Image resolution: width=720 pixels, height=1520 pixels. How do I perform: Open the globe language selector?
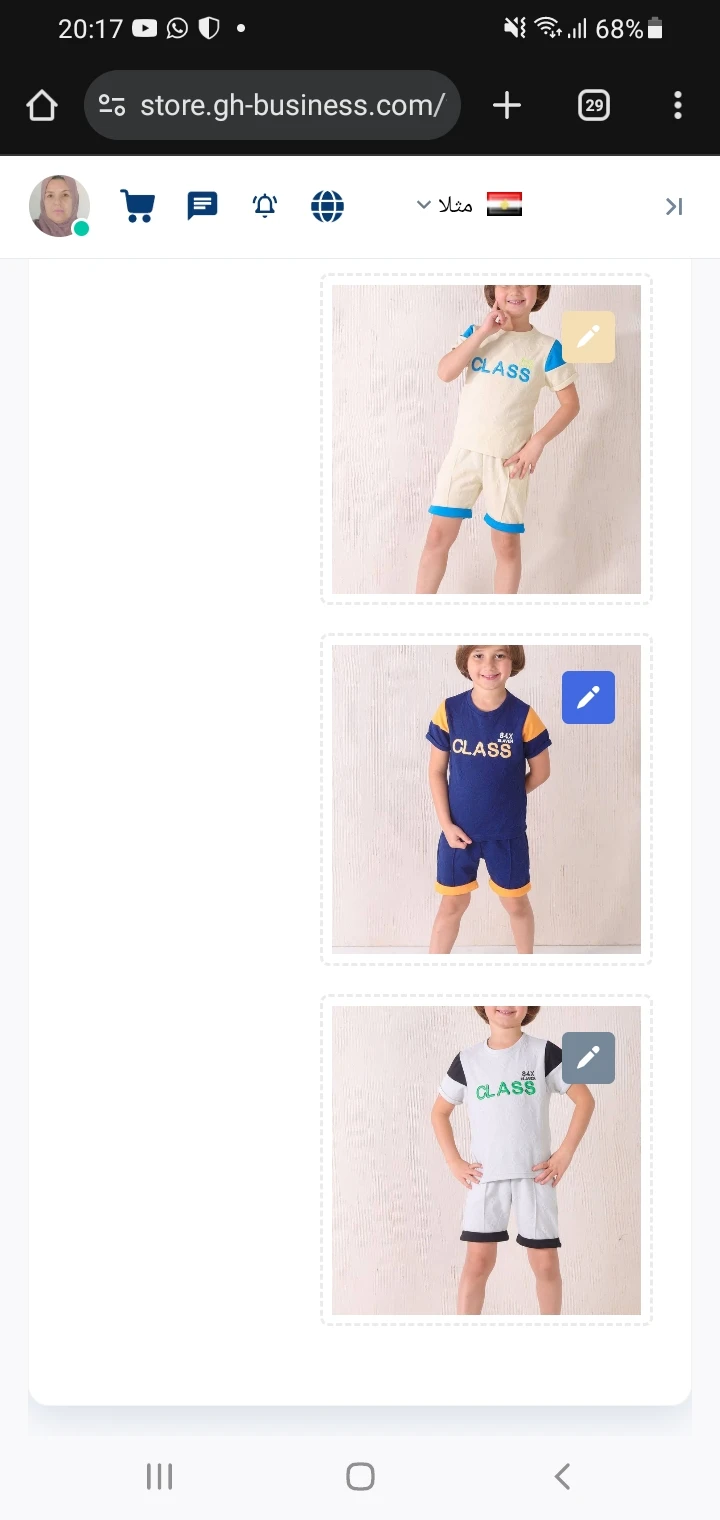tap(327, 206)
